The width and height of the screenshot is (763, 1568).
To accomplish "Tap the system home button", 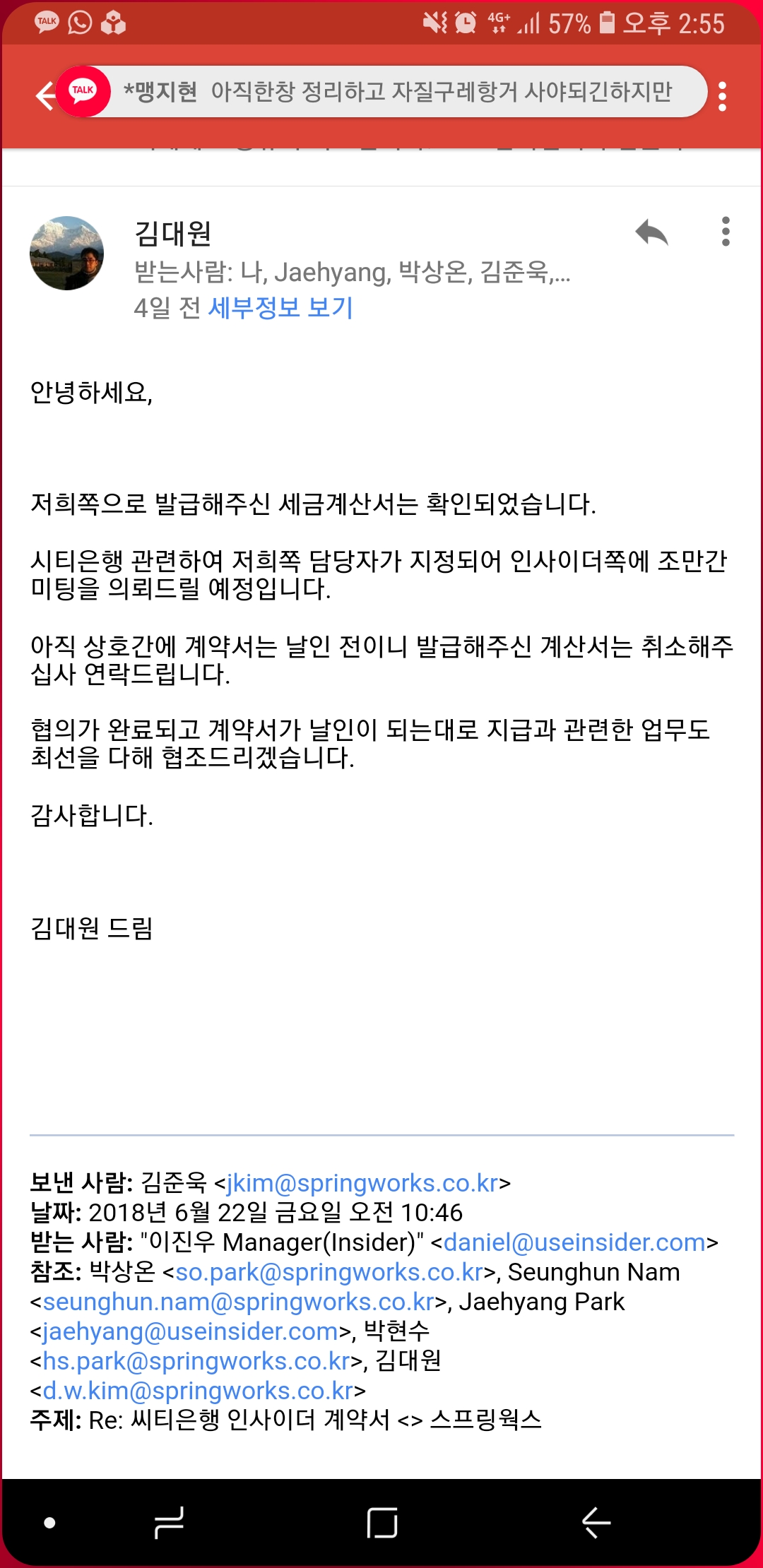I will pyautogui.click(x=382, y=1523).
